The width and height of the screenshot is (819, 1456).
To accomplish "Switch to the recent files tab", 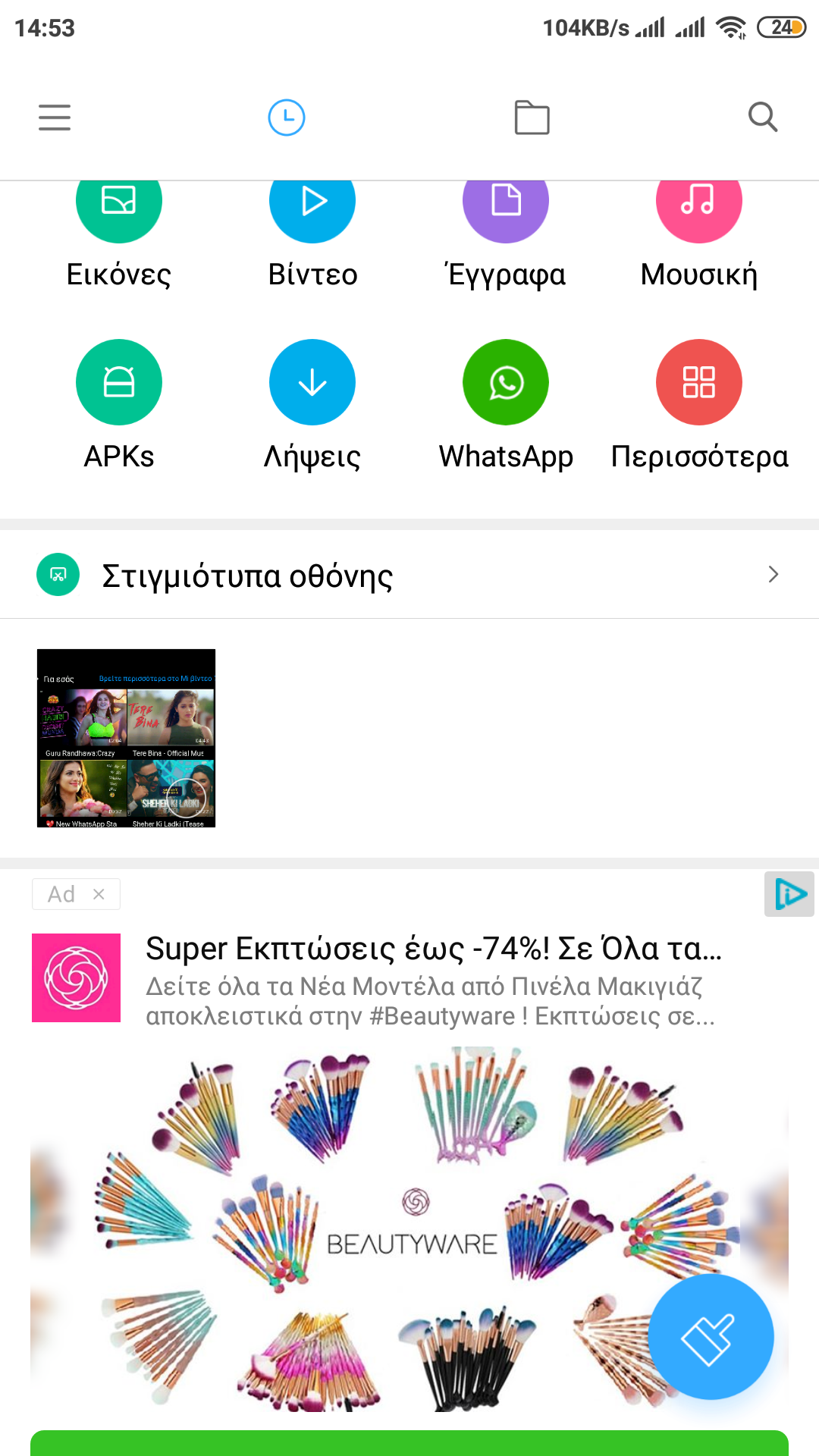I will [x=287, y=118].
